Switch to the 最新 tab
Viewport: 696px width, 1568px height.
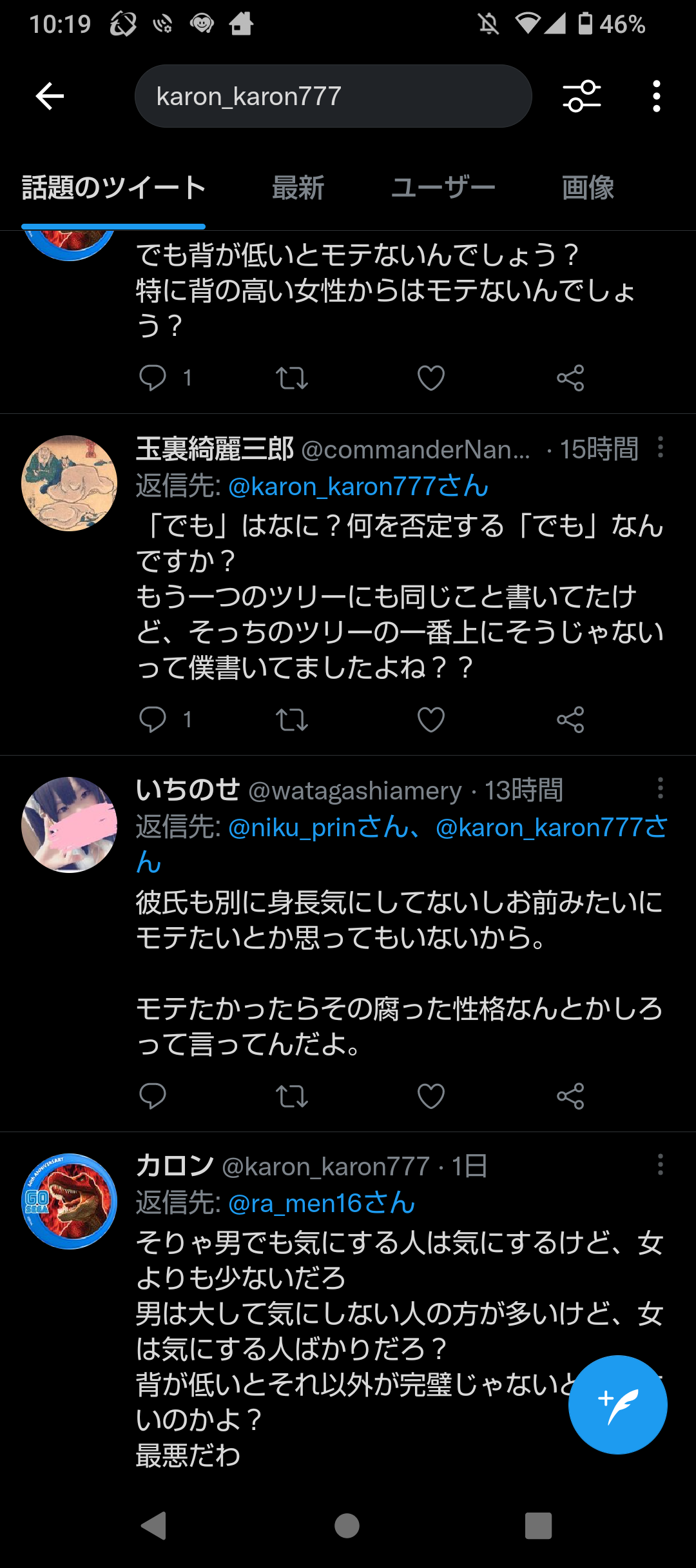click(x=298, y=188)
